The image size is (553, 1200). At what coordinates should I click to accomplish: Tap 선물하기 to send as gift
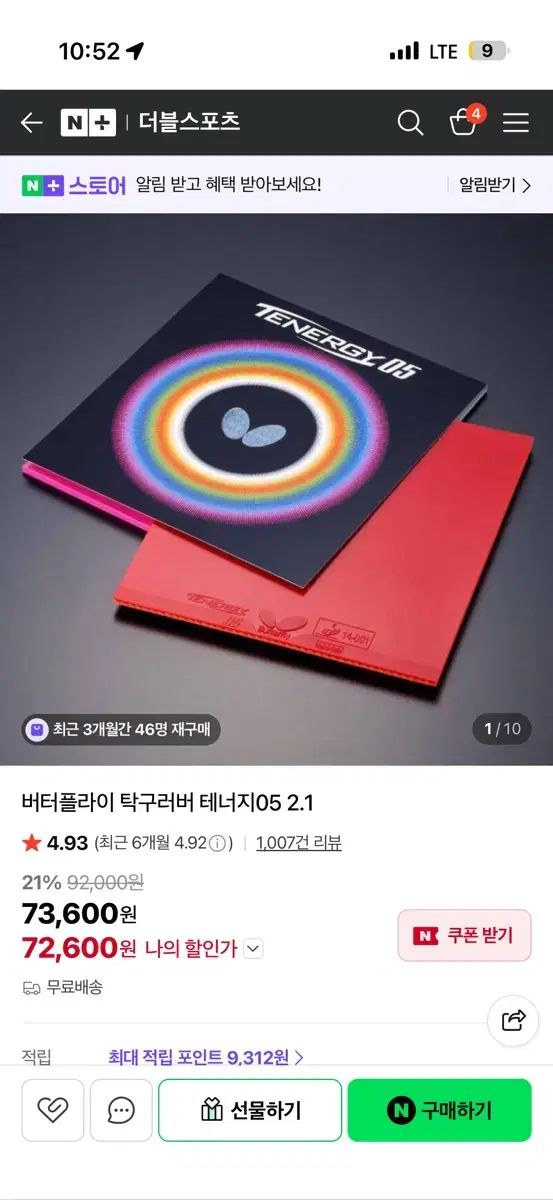(250, 1110)
